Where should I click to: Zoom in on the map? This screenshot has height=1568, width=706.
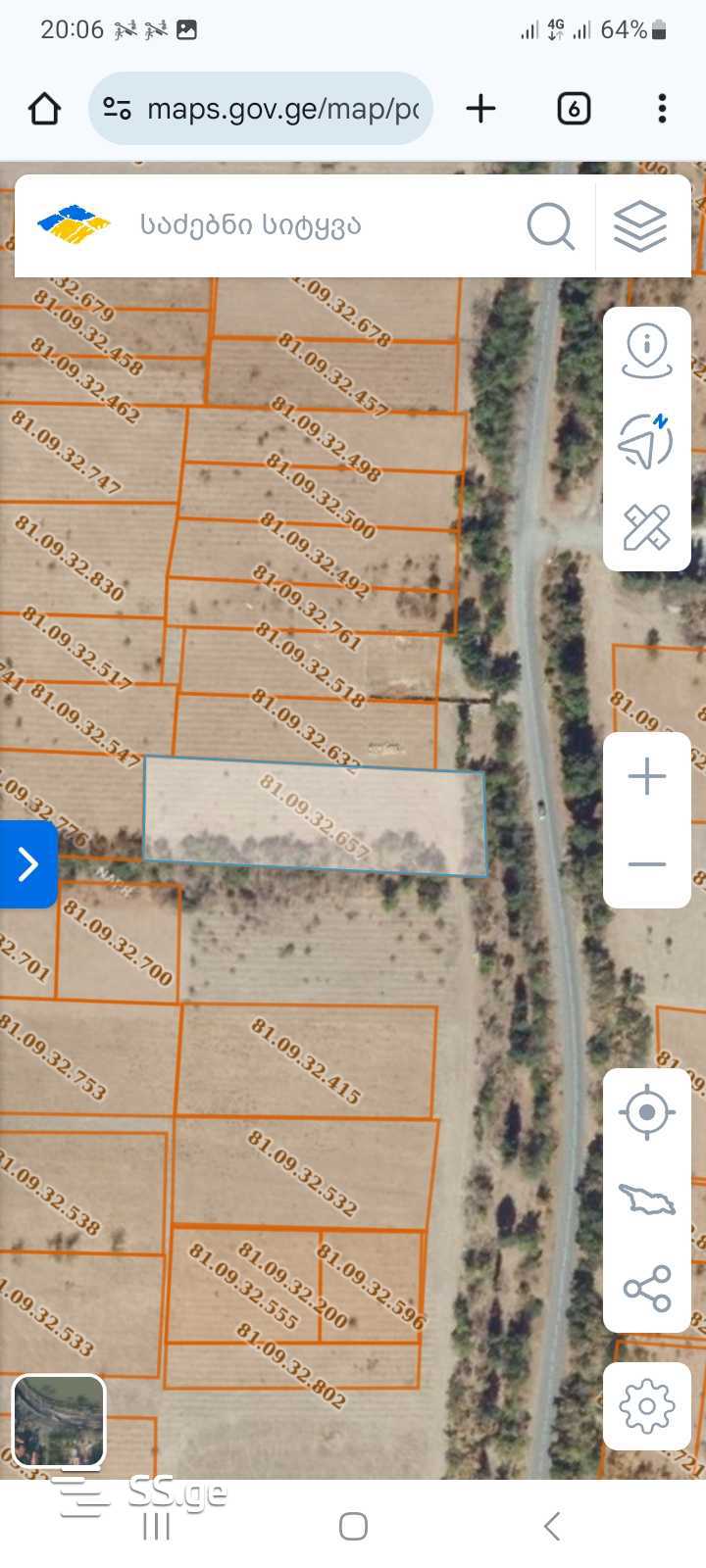click(x=647, y=777)
